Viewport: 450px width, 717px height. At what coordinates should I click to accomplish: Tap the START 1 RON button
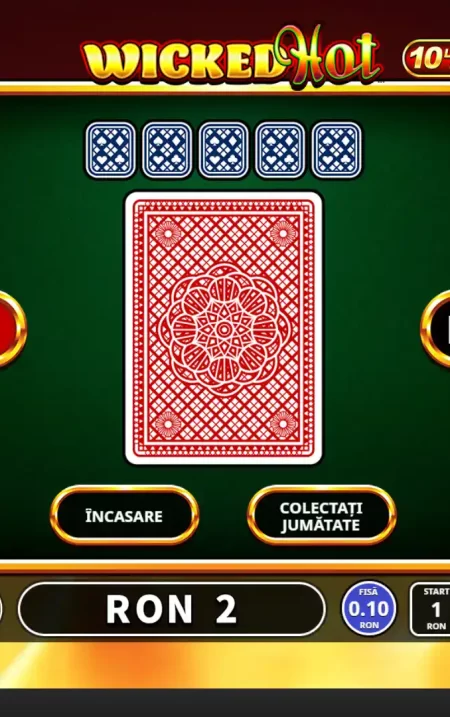click(431, 609)
